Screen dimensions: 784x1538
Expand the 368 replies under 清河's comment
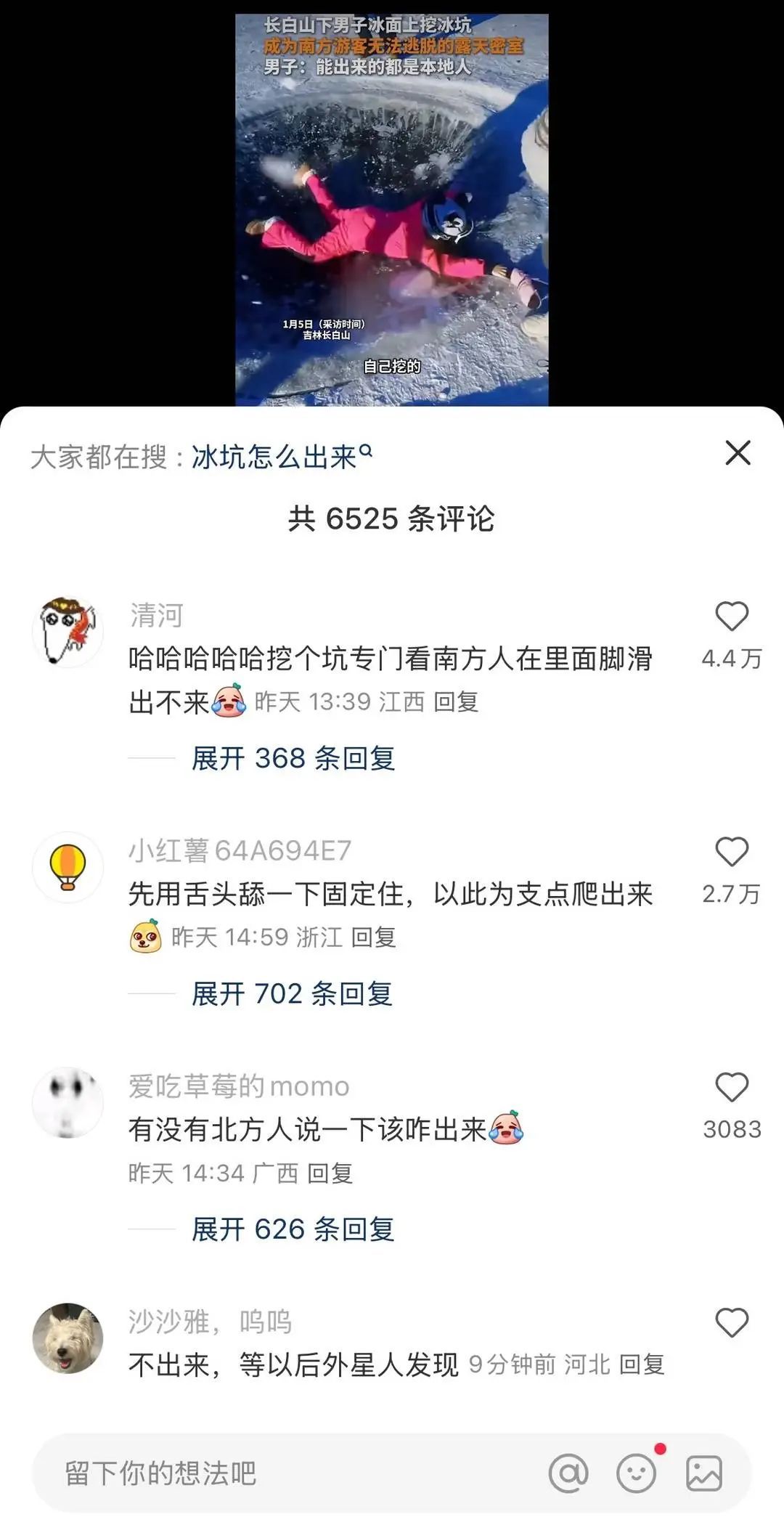click(x=293, y=758)
